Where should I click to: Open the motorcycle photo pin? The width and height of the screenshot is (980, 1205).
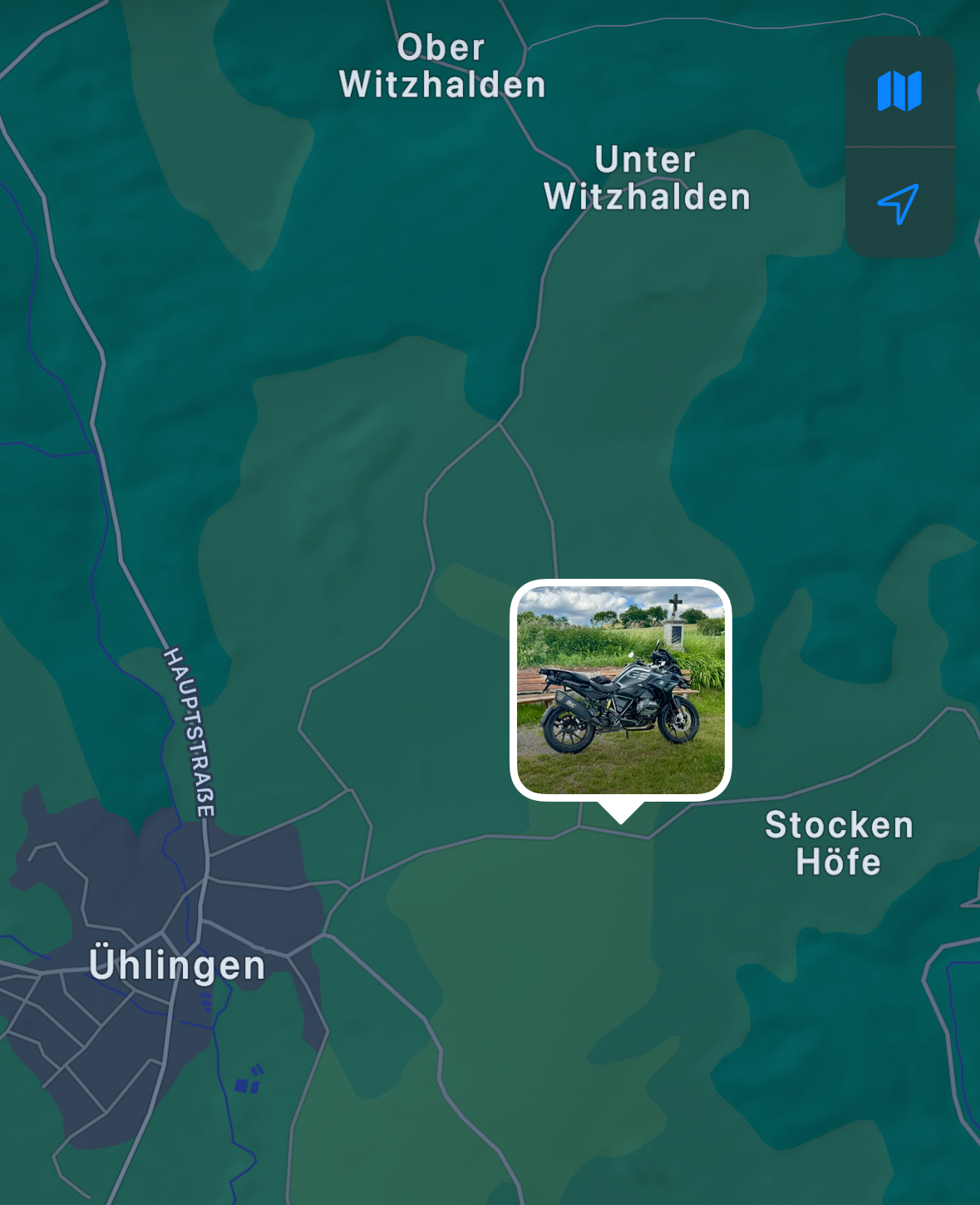[620, 690]
